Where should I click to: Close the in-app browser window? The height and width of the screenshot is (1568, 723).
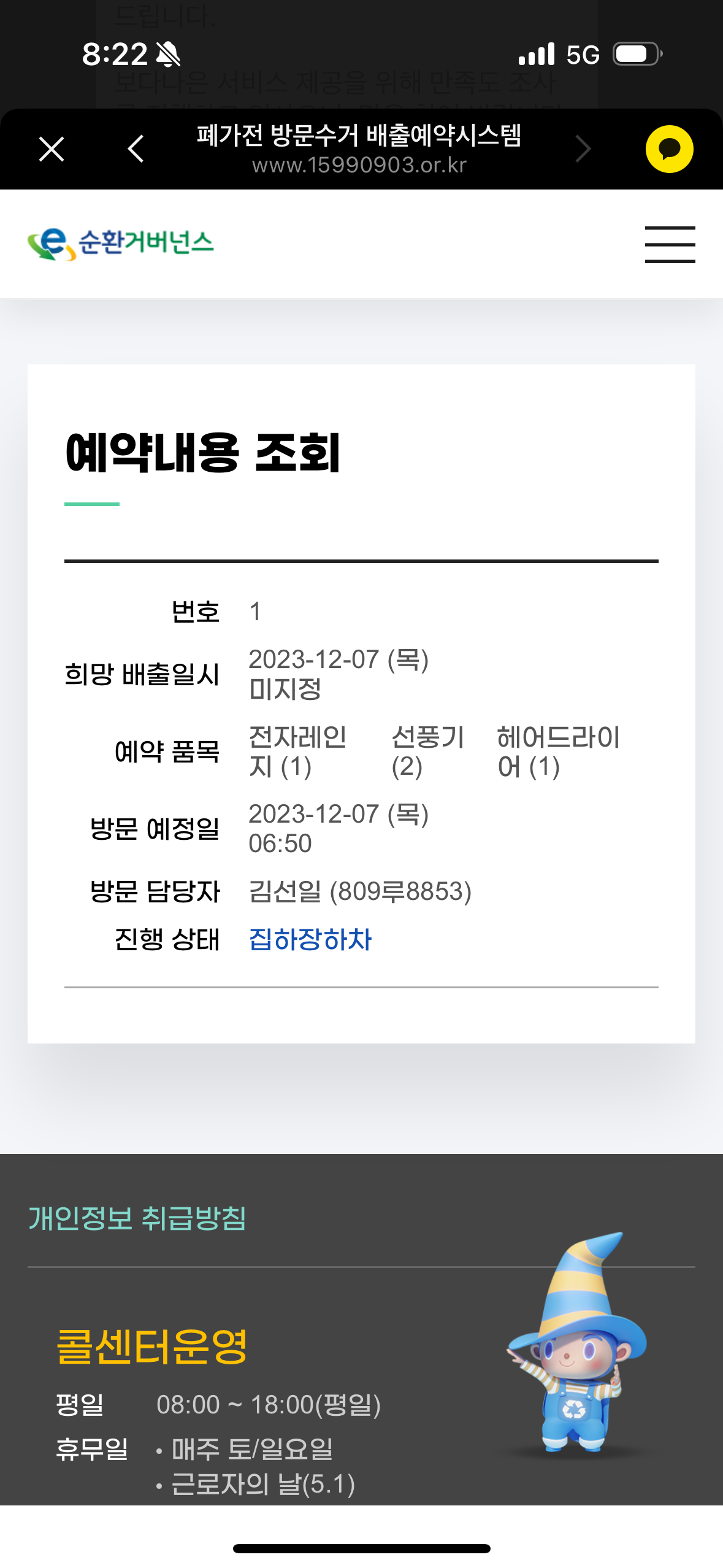point(52,149)
